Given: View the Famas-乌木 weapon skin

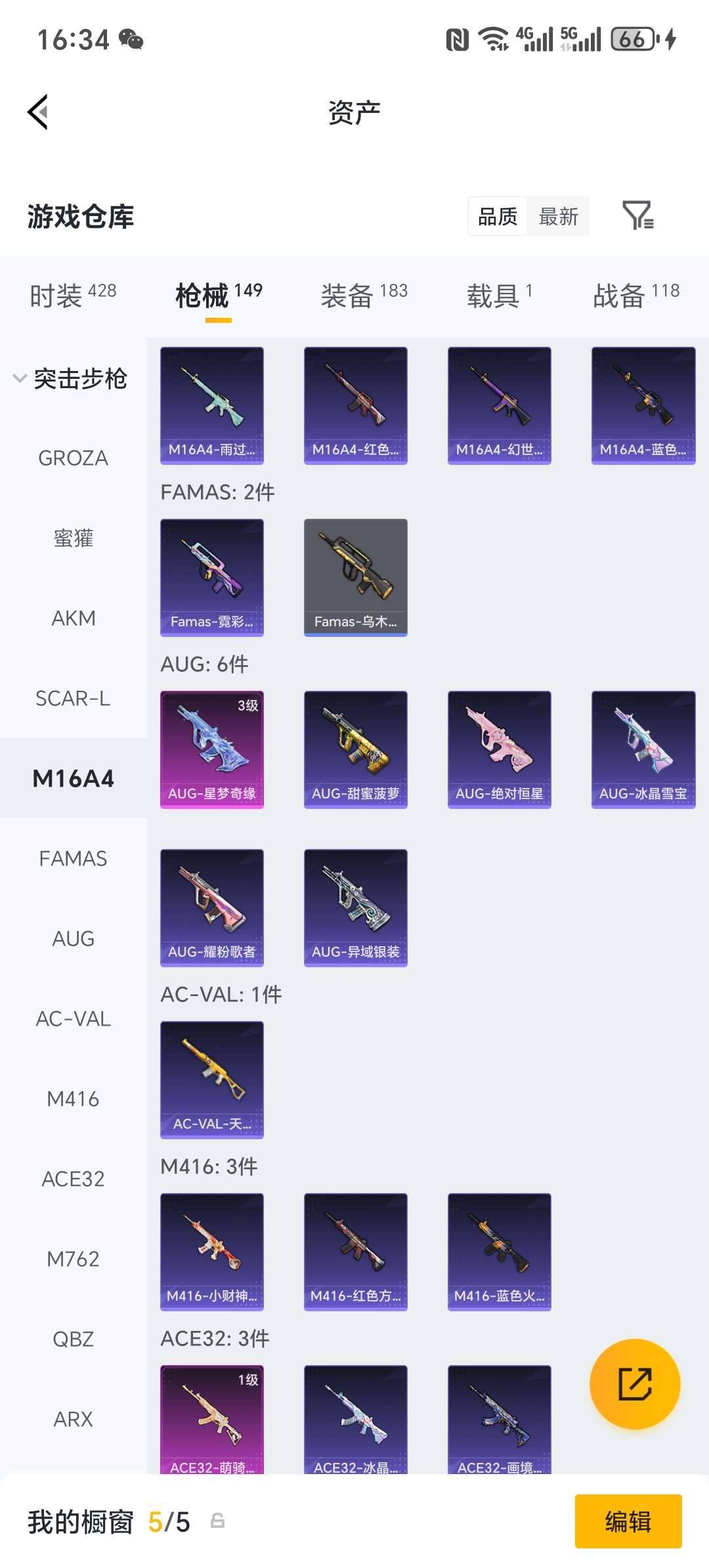Looking at the screenshot, I should [355, 577].
